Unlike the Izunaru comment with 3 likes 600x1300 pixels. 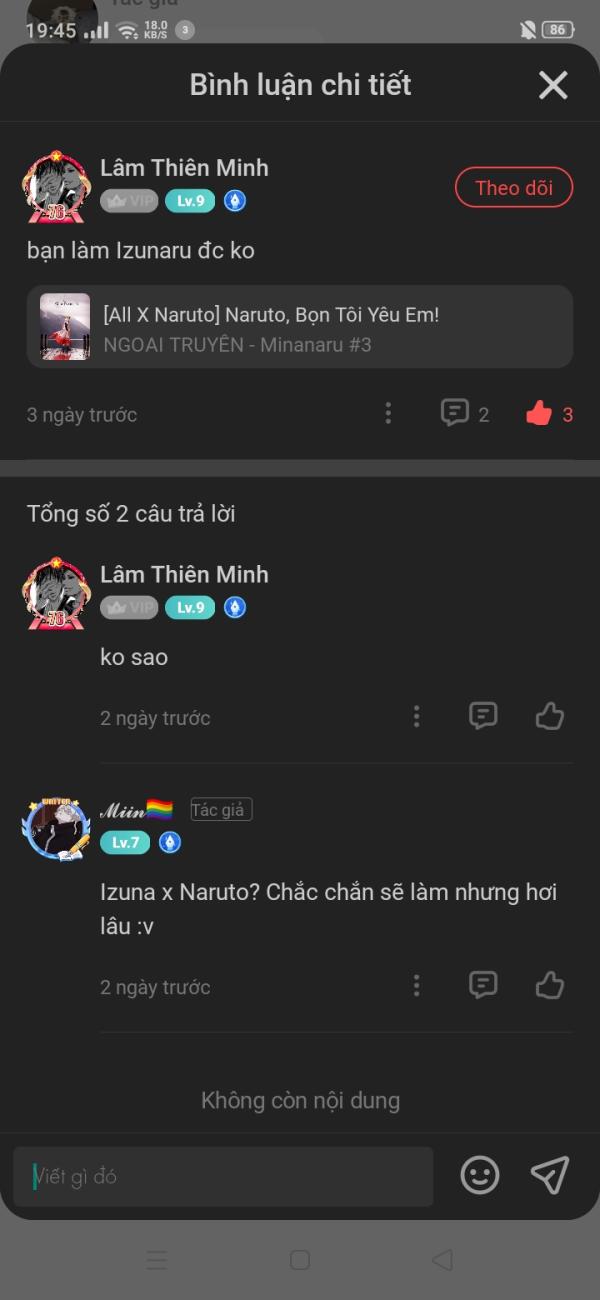[540, 414]
